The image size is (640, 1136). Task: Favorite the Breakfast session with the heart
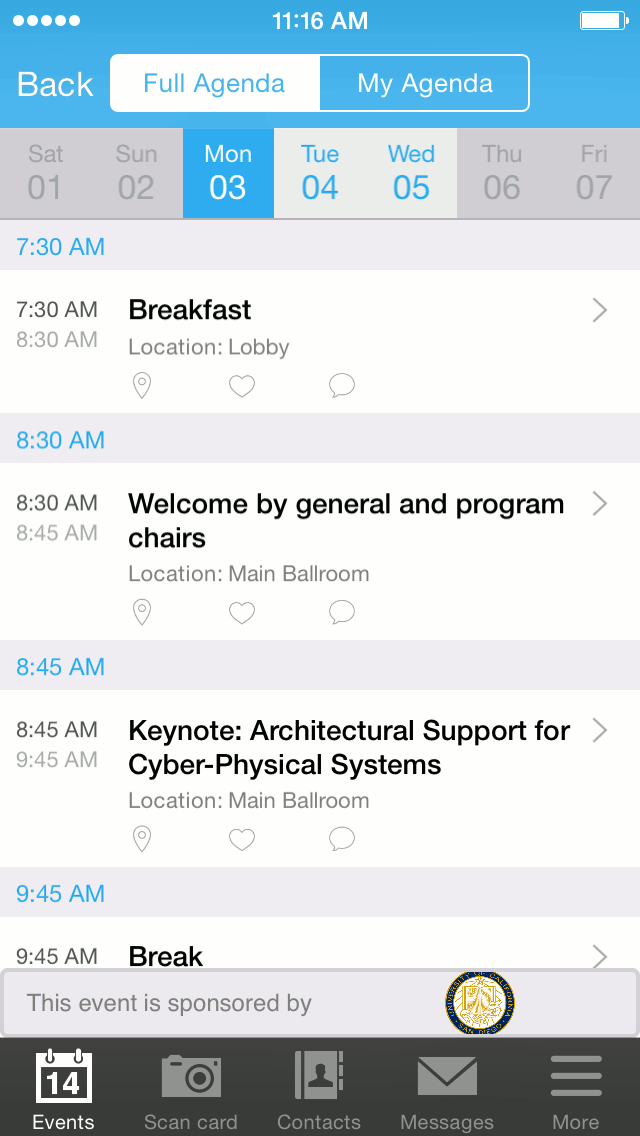(x=242, y=385)
